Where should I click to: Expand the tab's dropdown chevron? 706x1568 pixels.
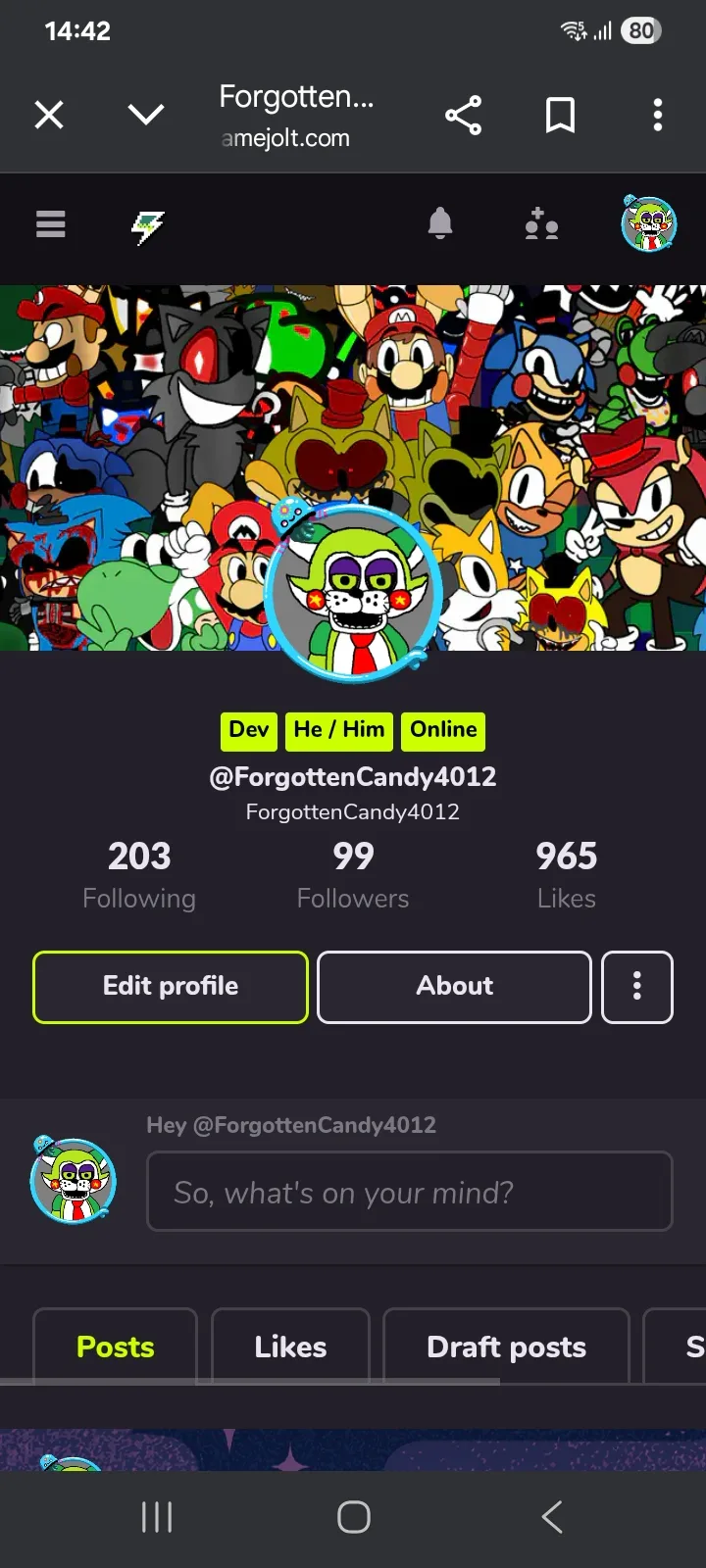click(146, 116)
